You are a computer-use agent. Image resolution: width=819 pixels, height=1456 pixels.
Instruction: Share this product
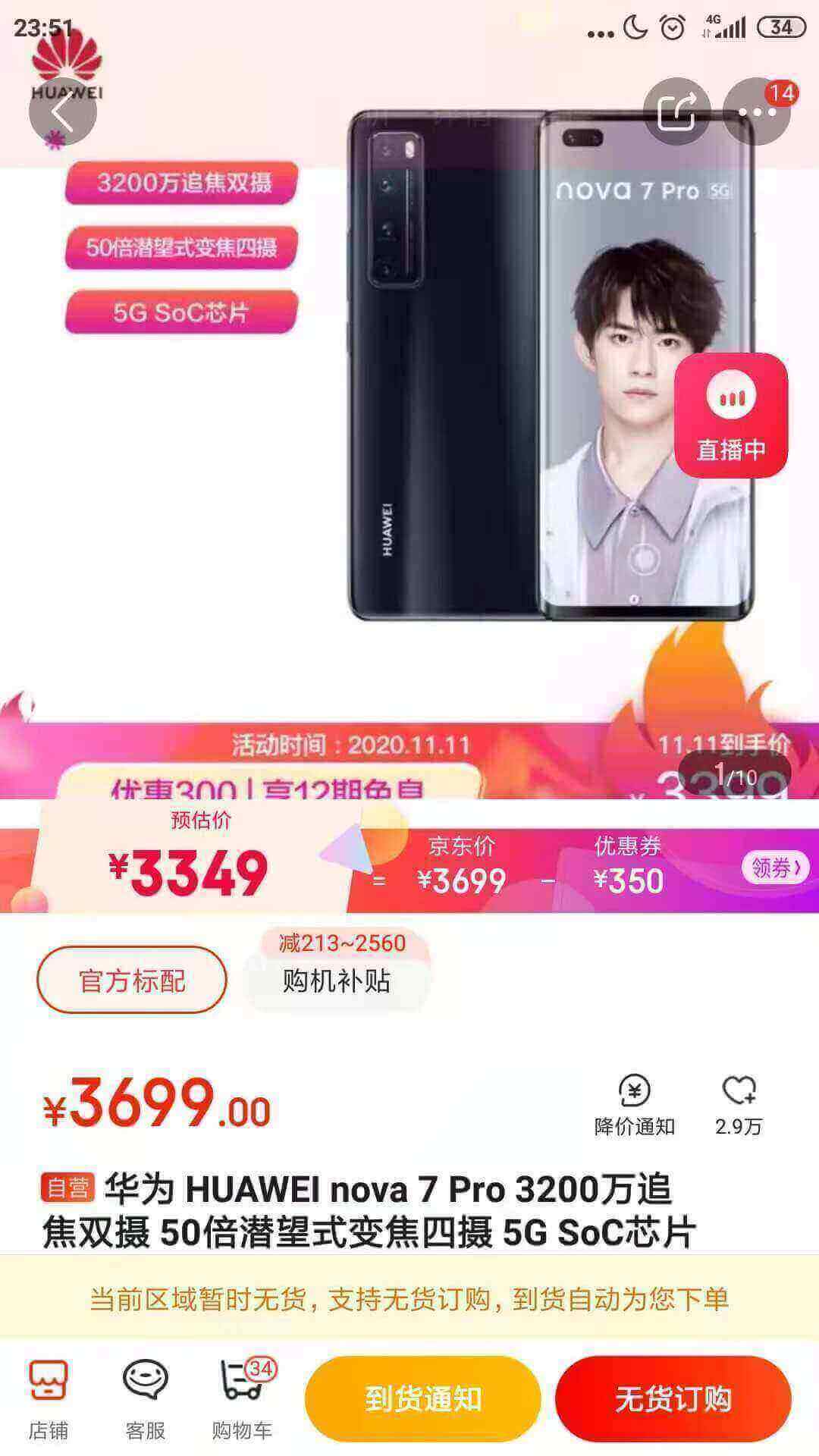(x=676, y=112)
